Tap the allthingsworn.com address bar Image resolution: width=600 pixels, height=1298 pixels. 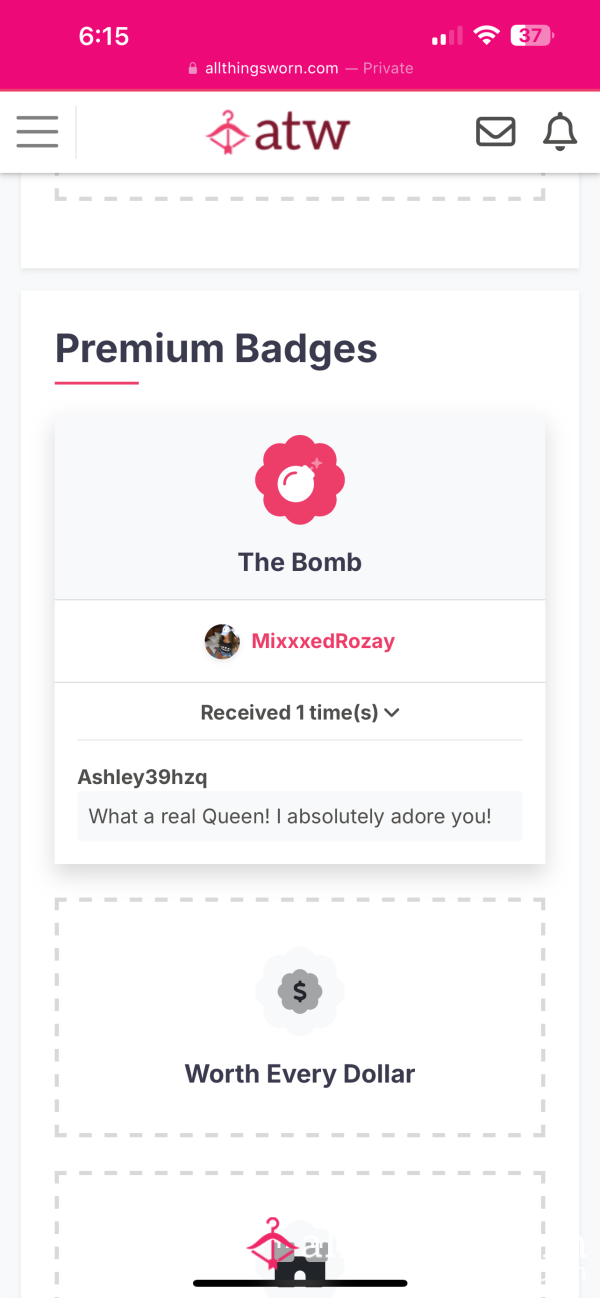[x=300, y=68]
